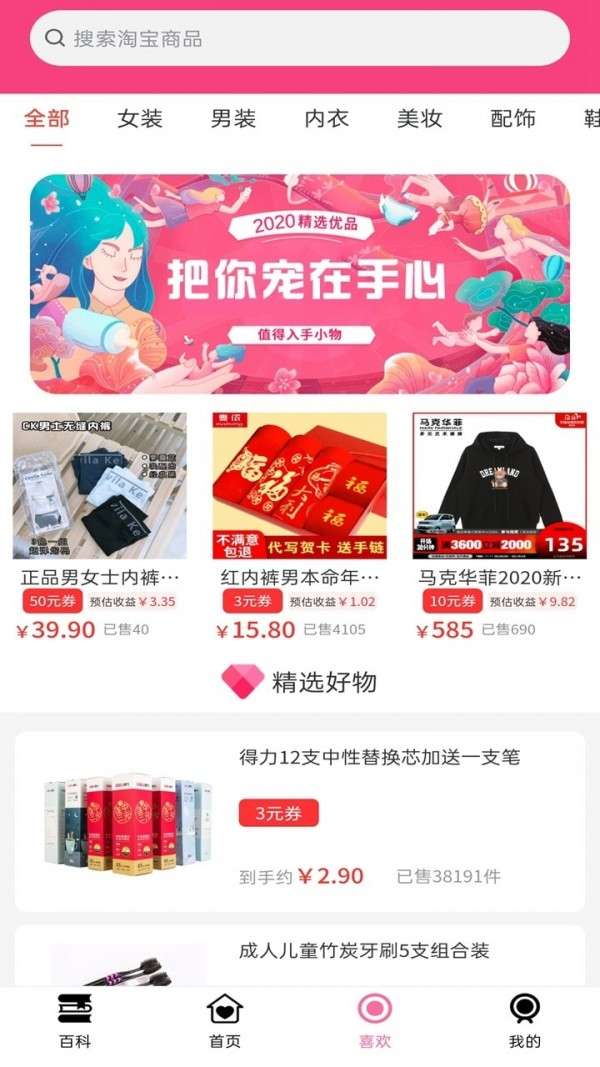The width and height of the screenshot is (600, 1067).
Task: Switch to the 首页 bottom tab
Action: pos(224,1021)
